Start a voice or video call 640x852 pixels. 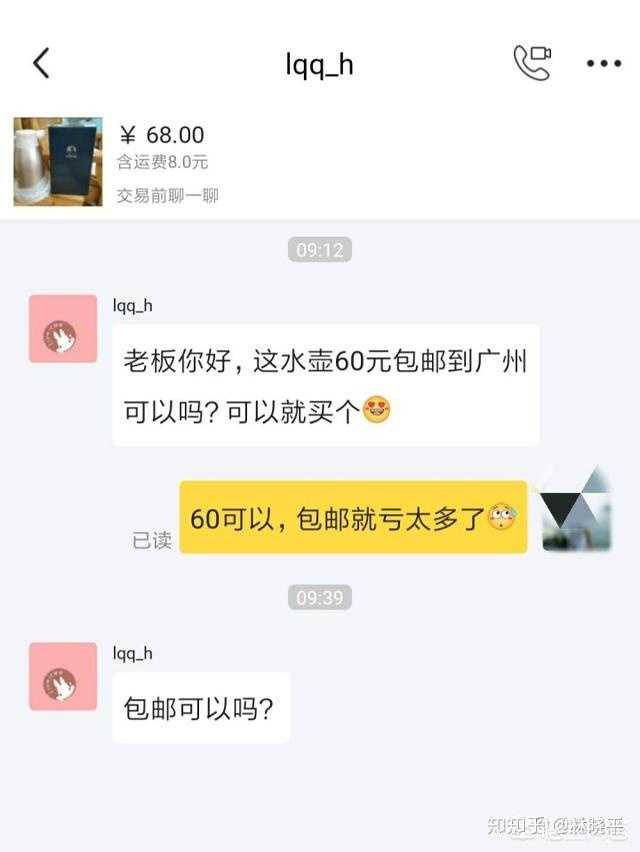[x=532, y=63]
